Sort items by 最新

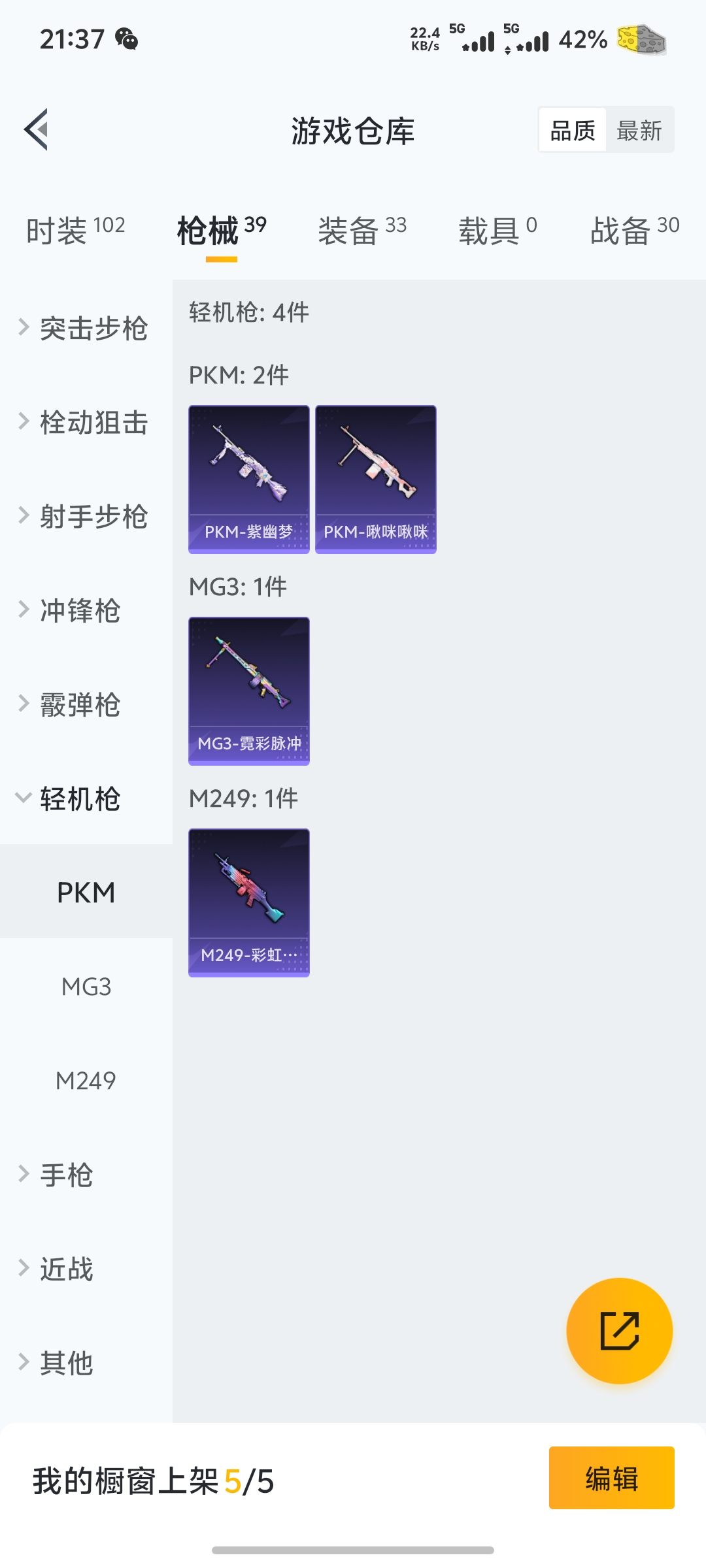(639, 131)
